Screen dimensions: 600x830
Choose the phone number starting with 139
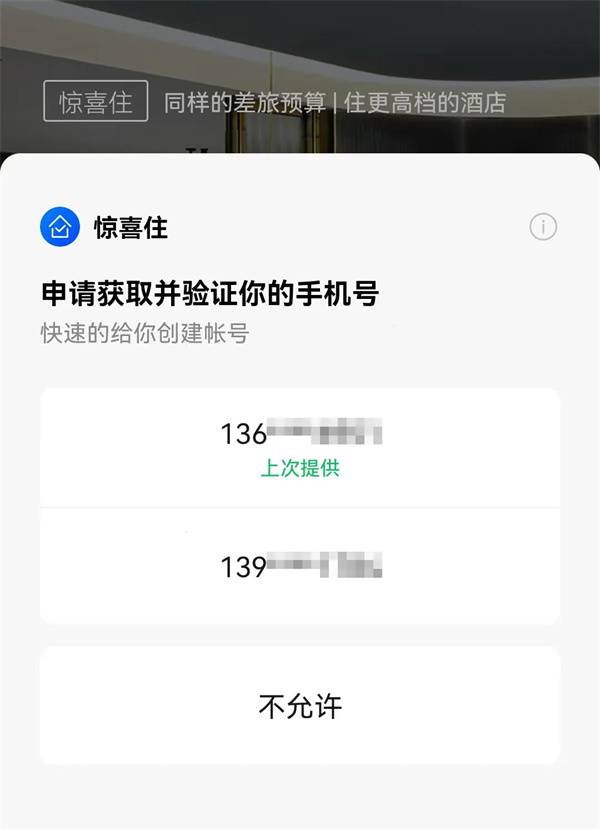coord(300,567)
